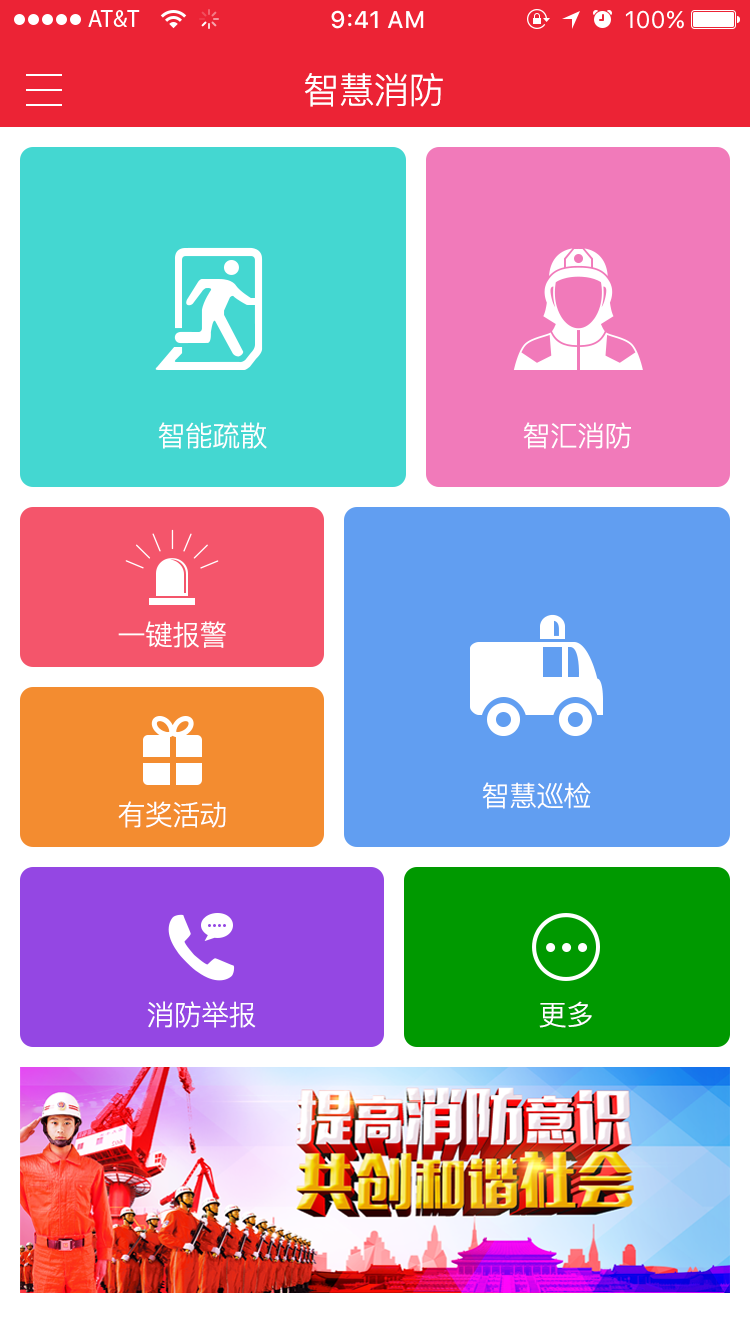750x1334 pixels.
Task: Tap the 一键报警 alarm tile
Action: tap(172, 587)
